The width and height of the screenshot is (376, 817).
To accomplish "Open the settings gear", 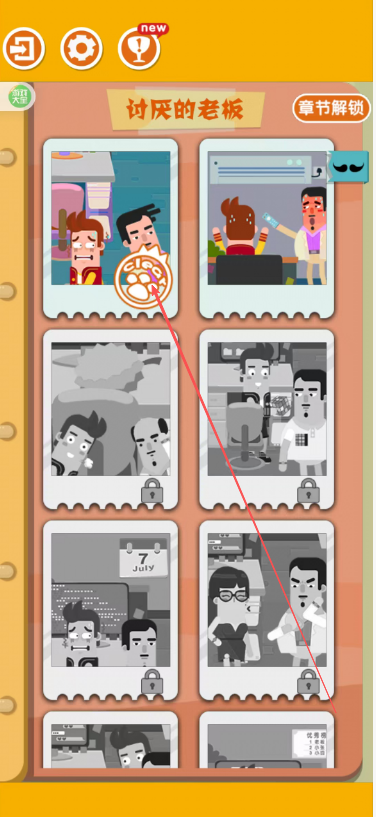I will point(81,48).
